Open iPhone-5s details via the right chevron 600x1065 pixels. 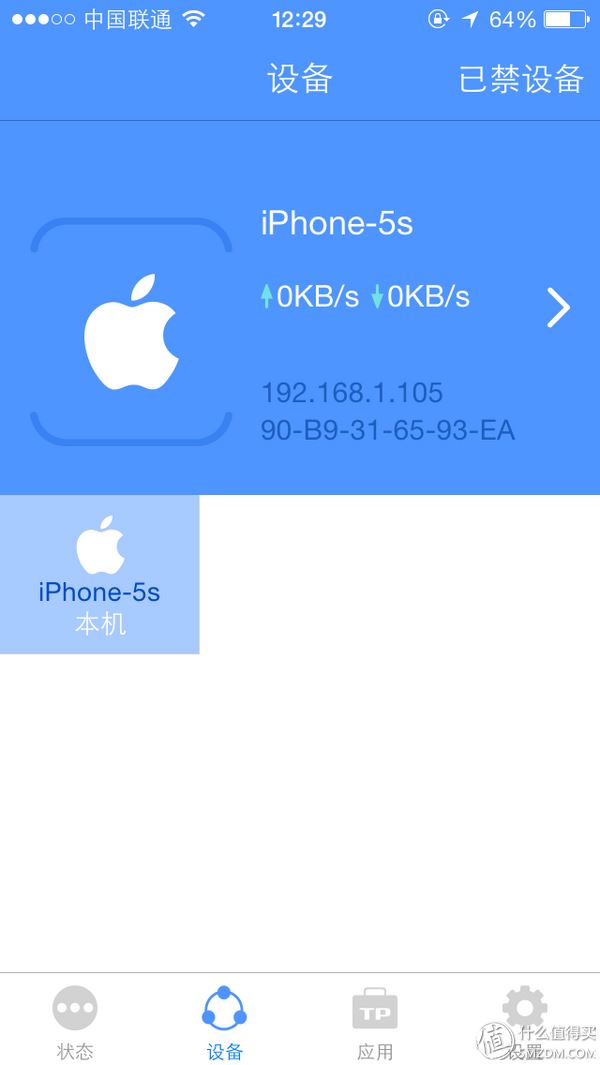click(558, 308)
